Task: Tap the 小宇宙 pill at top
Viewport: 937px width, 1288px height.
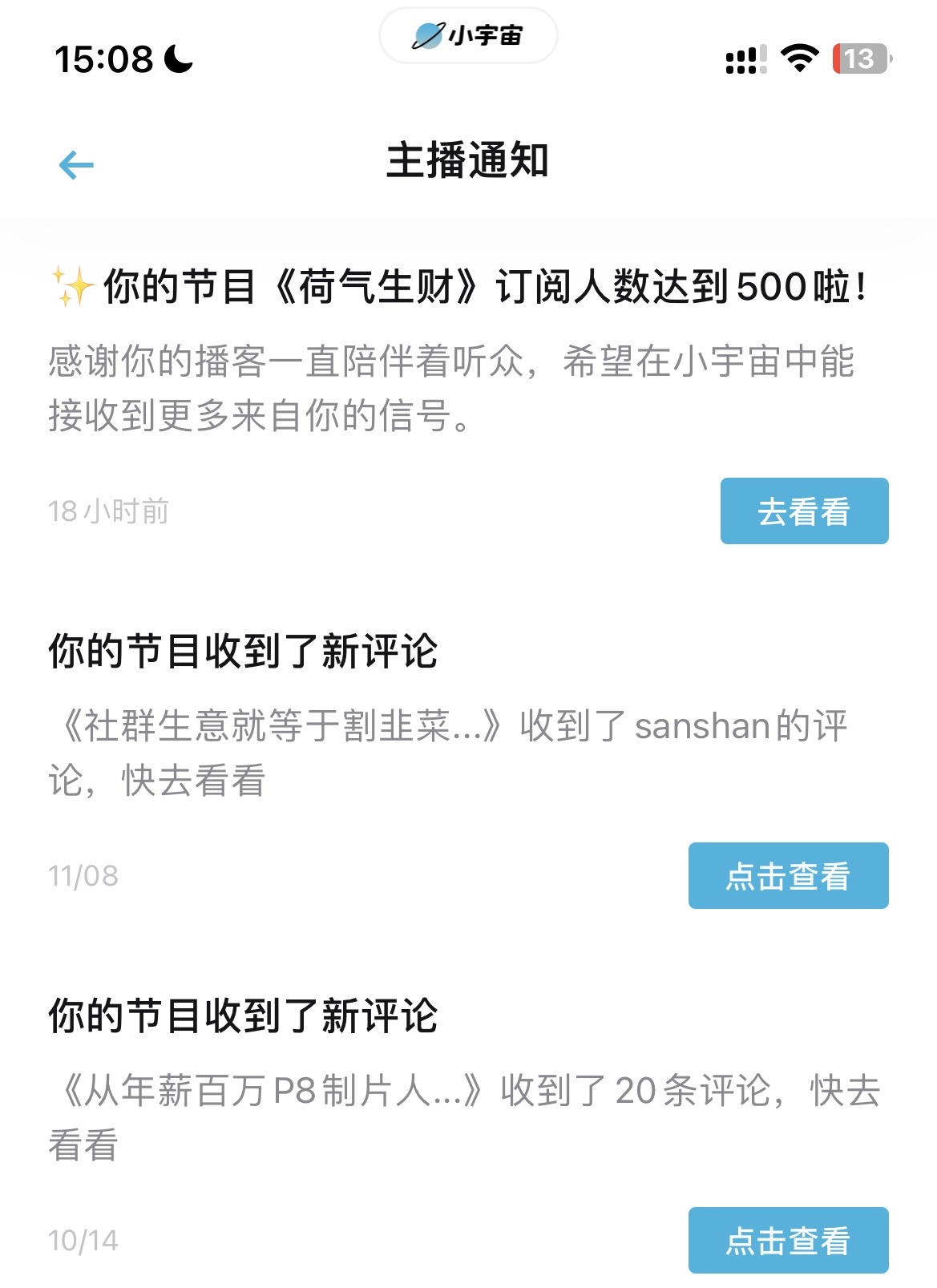Action: click(x=468, y=36)
